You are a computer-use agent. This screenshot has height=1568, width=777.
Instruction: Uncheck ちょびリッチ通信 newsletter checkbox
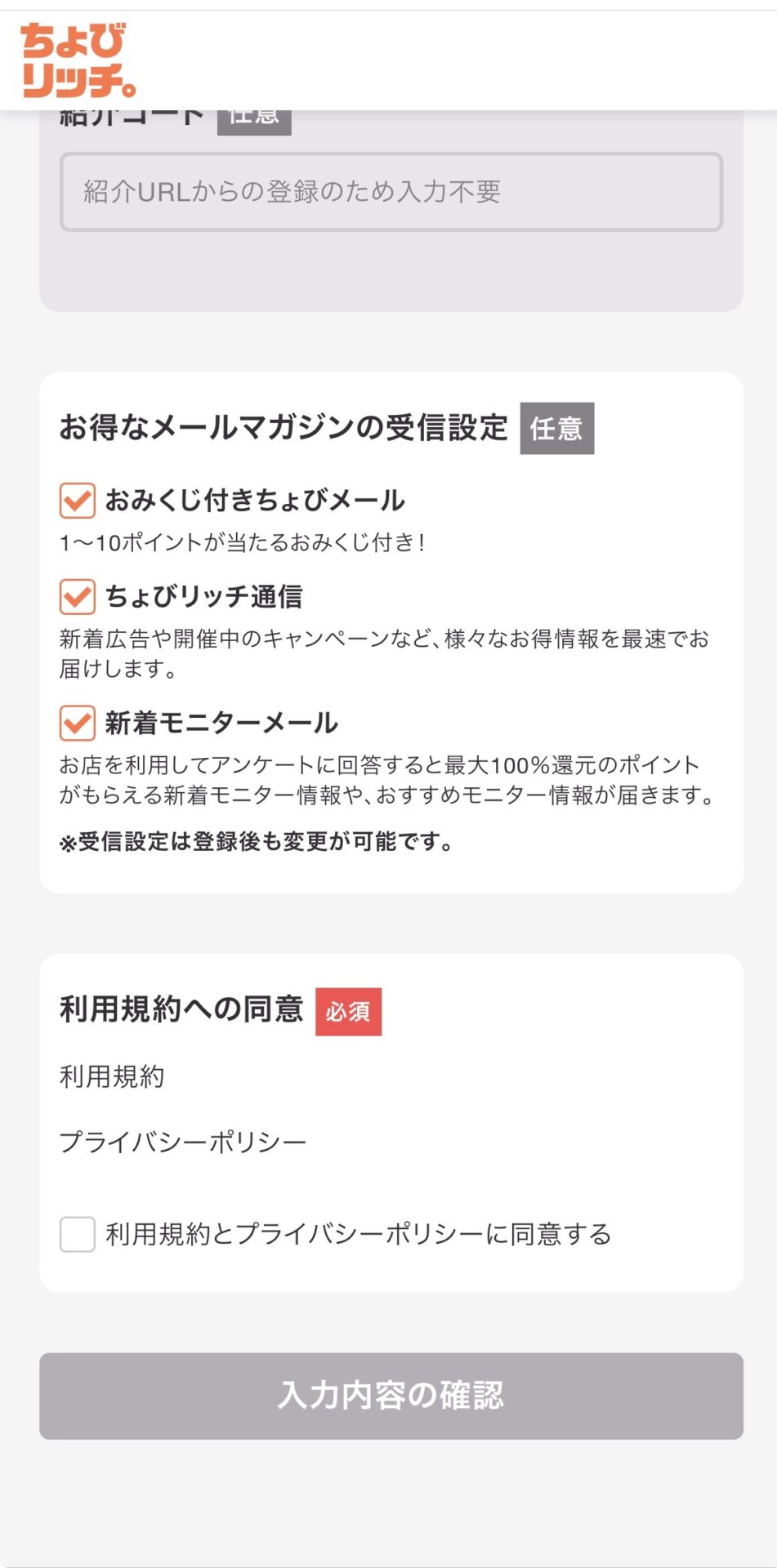78,597
